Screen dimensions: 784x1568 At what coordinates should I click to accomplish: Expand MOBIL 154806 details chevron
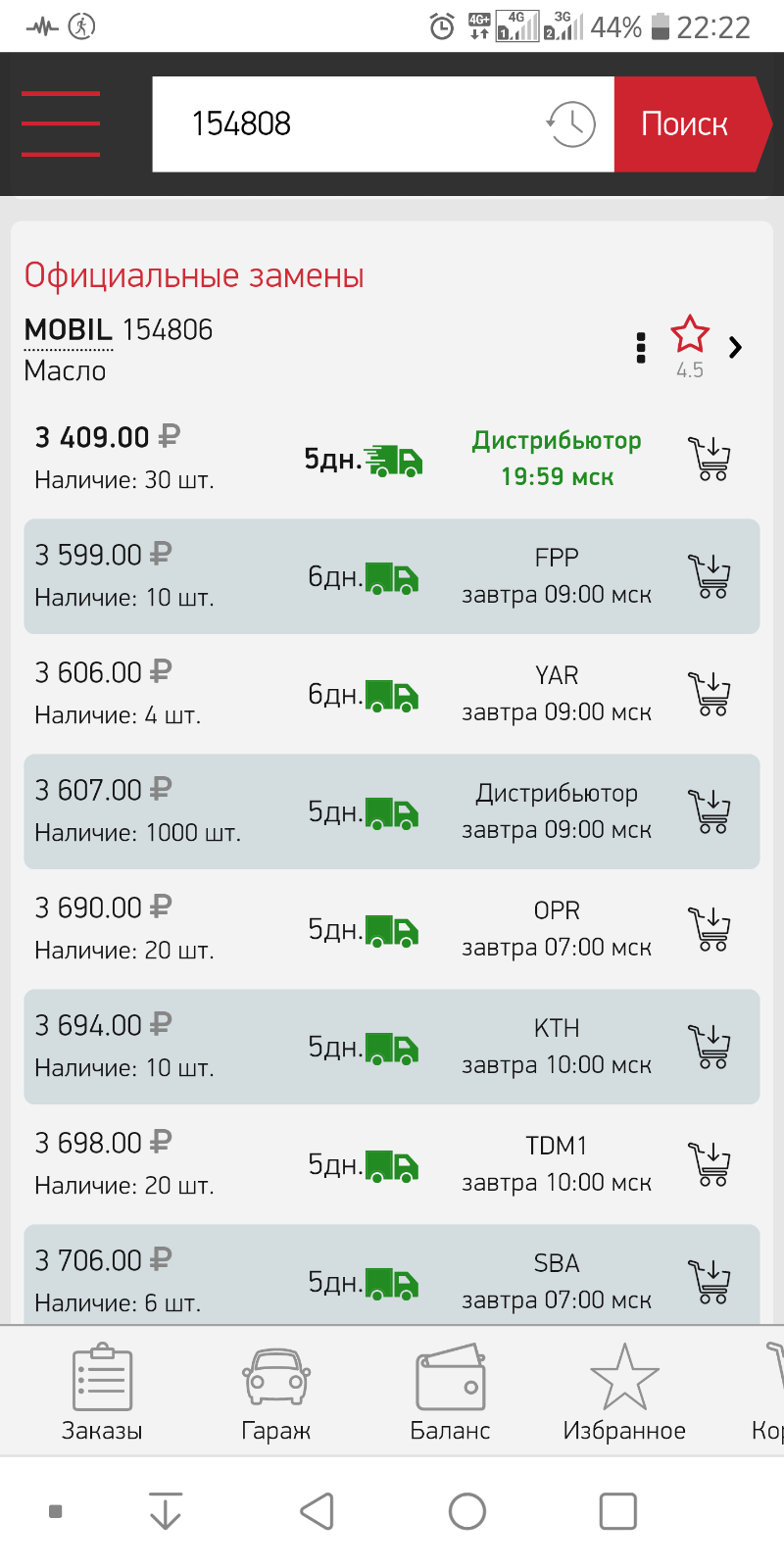click(736, 347)
